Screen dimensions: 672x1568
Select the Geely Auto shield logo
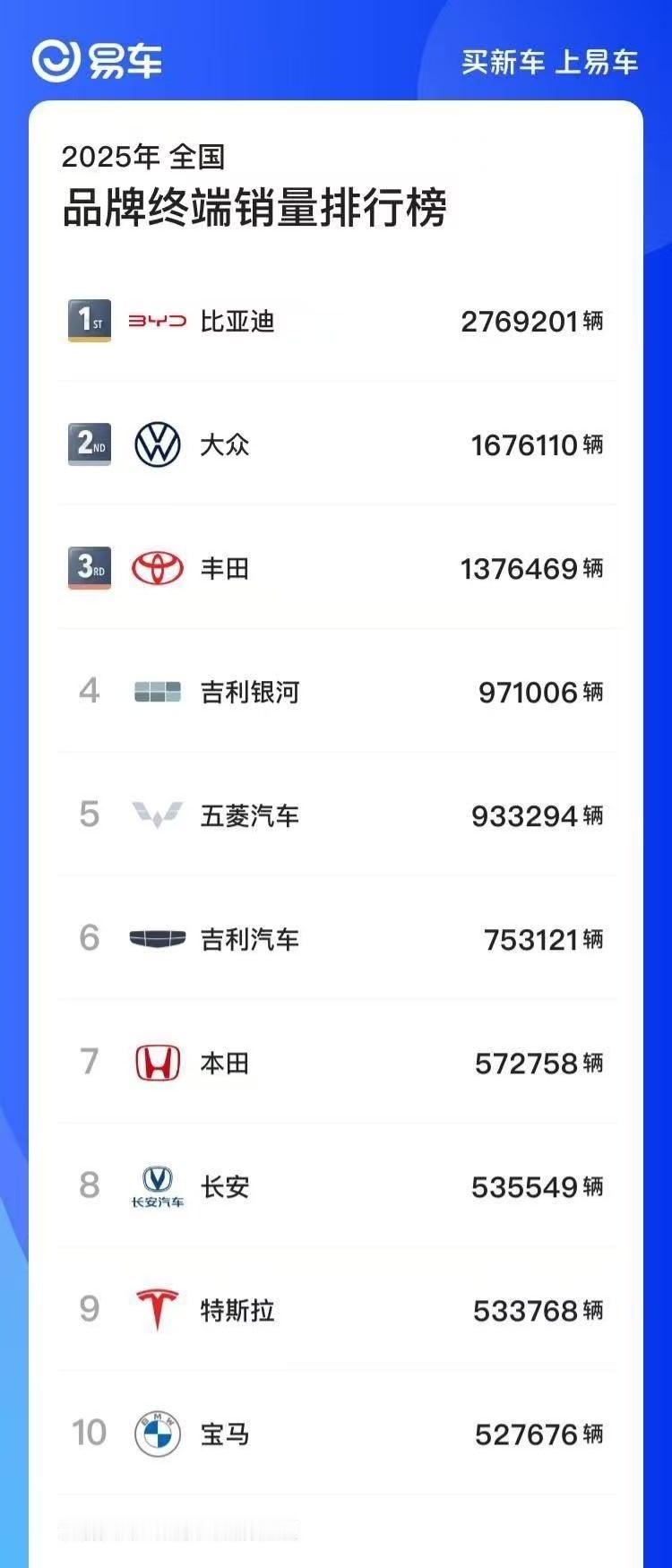pyautogui.click(x=157, y=939)
